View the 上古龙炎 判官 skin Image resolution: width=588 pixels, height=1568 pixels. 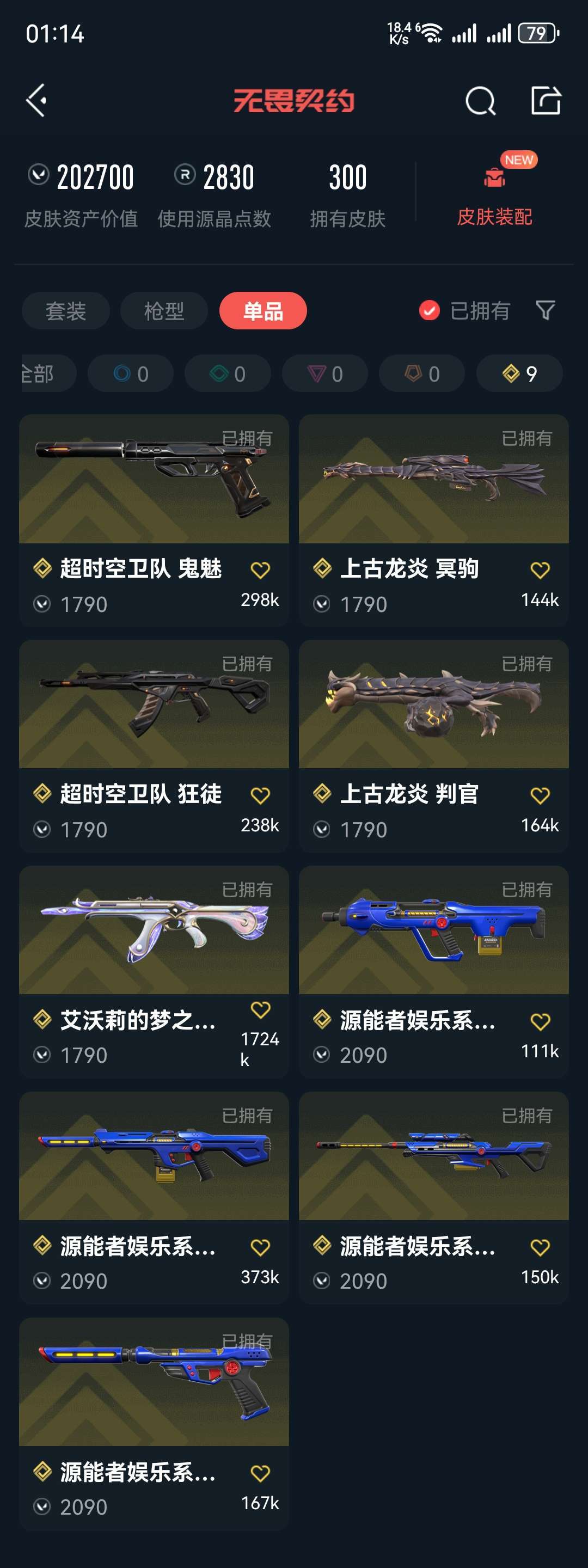[x=433, y=705]
